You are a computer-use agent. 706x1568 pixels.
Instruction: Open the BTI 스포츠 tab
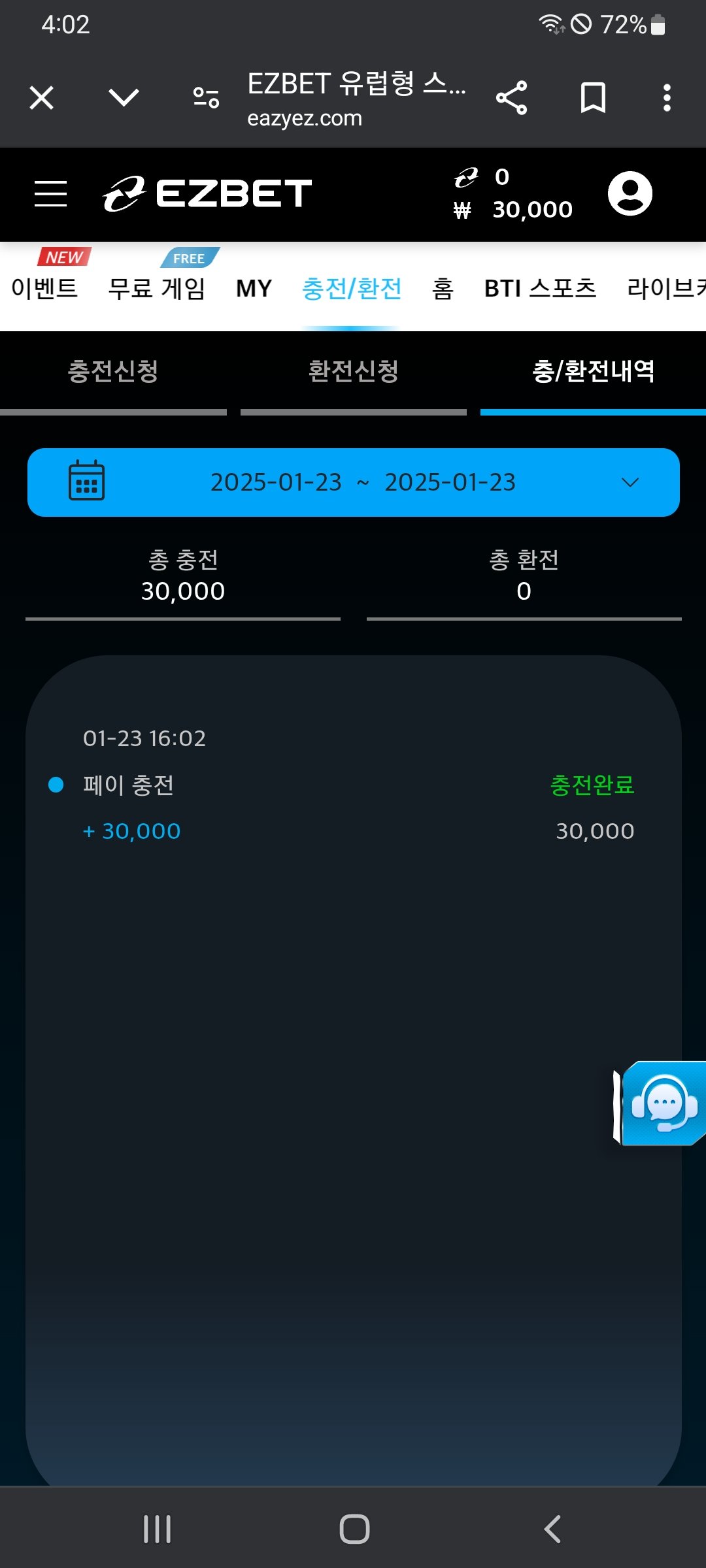[x=540, y=288]
